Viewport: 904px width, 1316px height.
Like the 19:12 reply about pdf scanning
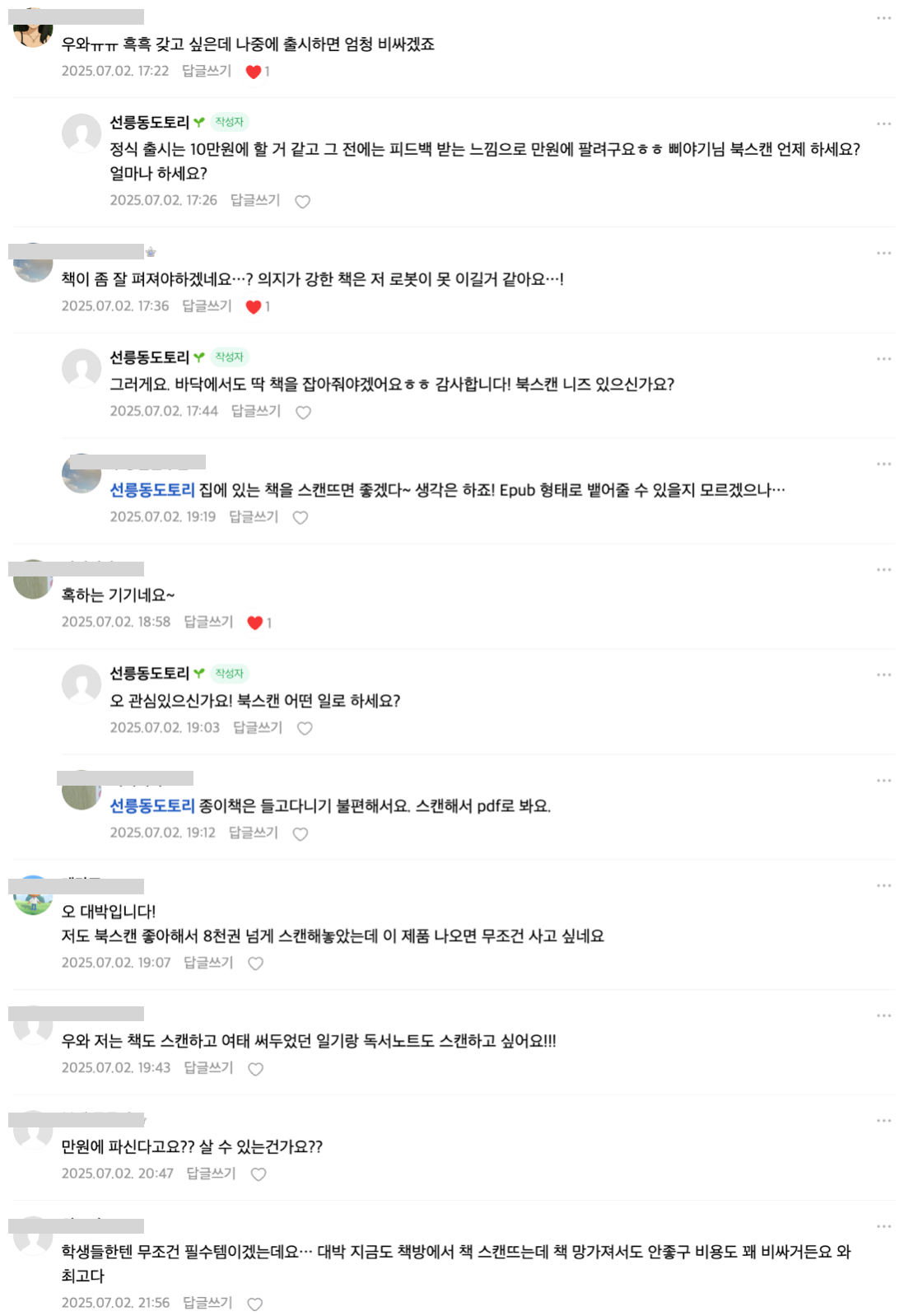pos(301,834)
